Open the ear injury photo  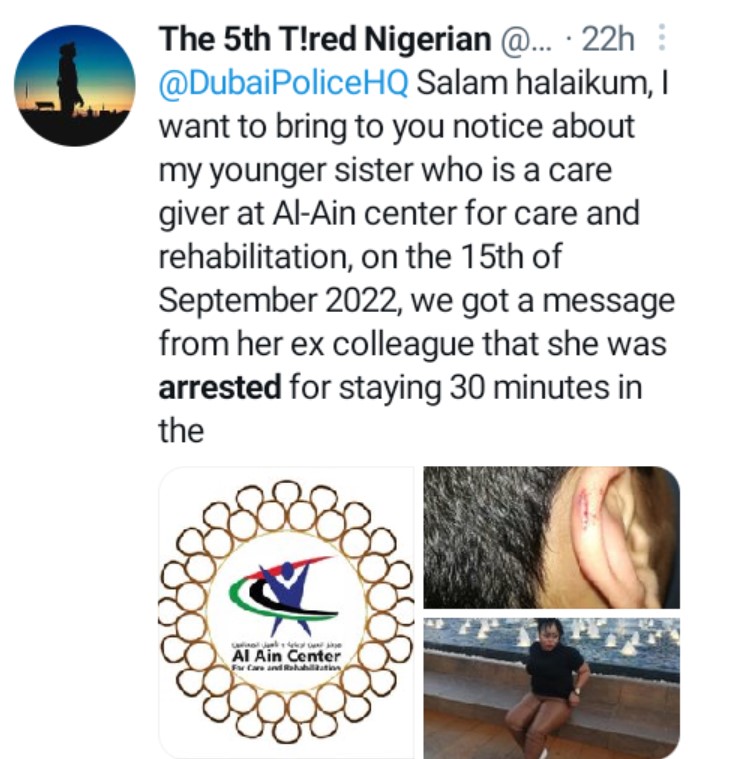(x=551, y=538)
